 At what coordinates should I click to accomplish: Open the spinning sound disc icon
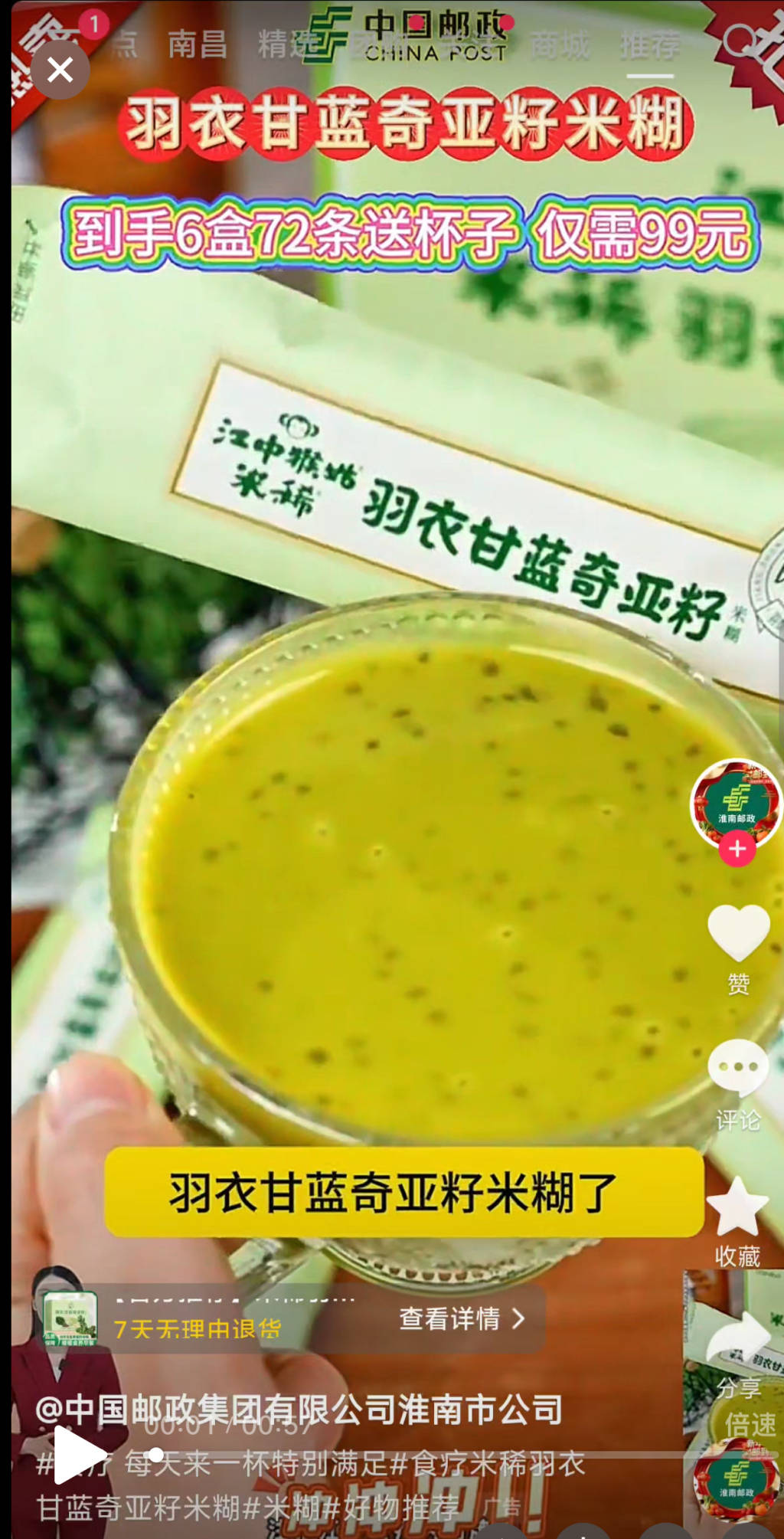click(736, 1483)
